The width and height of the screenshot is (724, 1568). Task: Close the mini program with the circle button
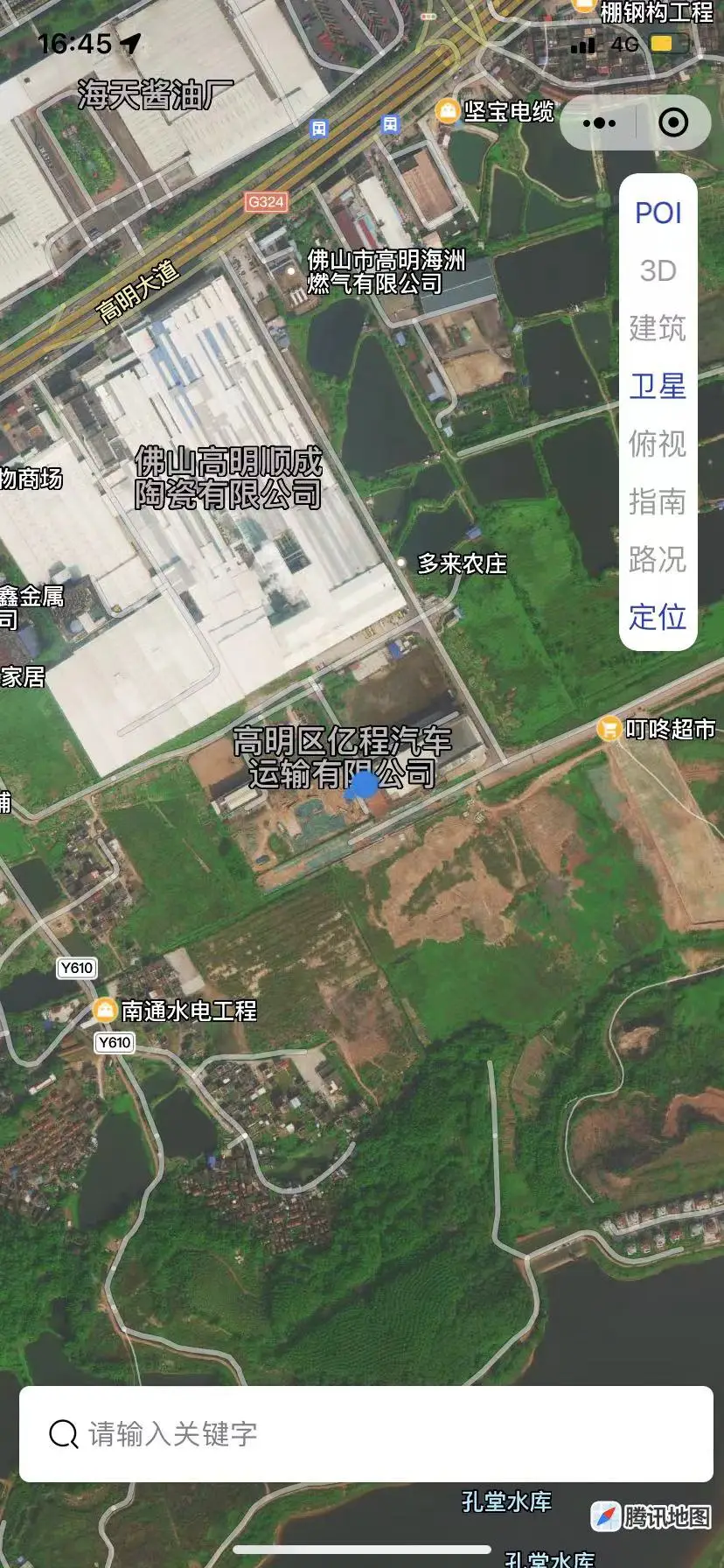(672, 123)
